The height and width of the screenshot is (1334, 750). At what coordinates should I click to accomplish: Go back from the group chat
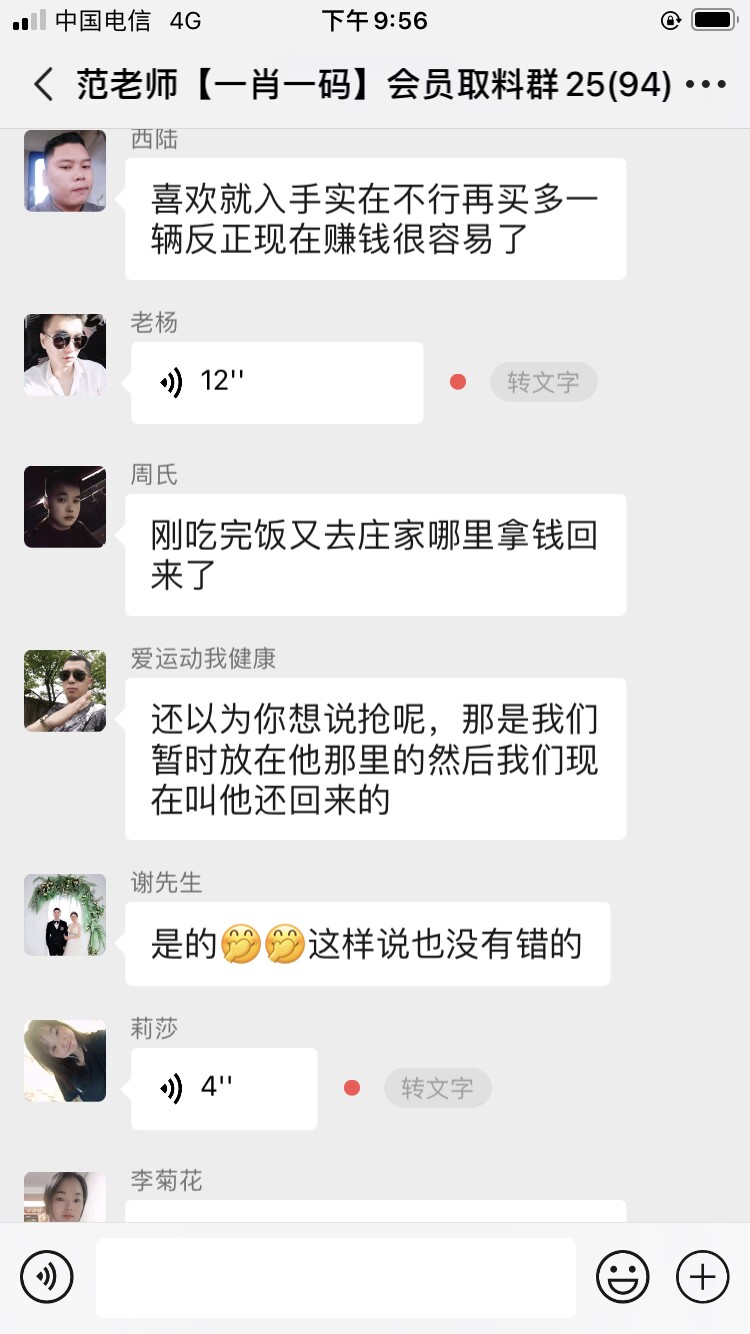[43, 85]
